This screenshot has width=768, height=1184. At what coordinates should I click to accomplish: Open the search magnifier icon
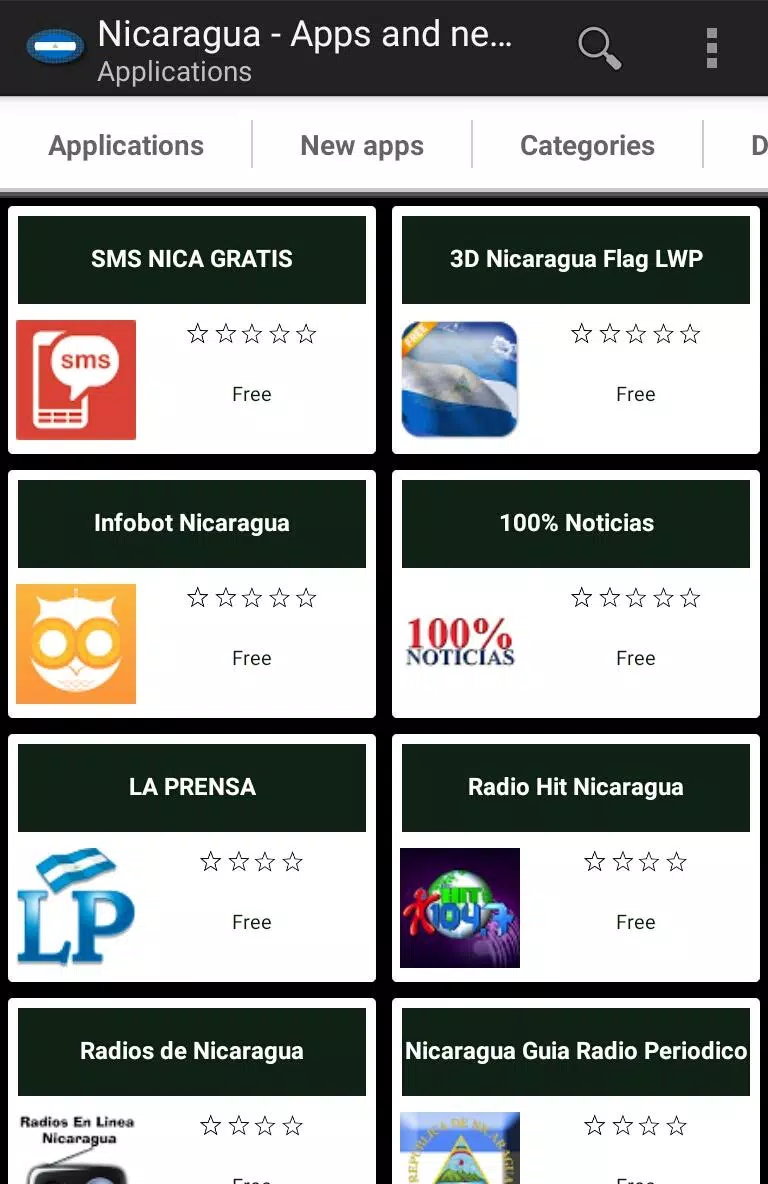coord(599,48)
